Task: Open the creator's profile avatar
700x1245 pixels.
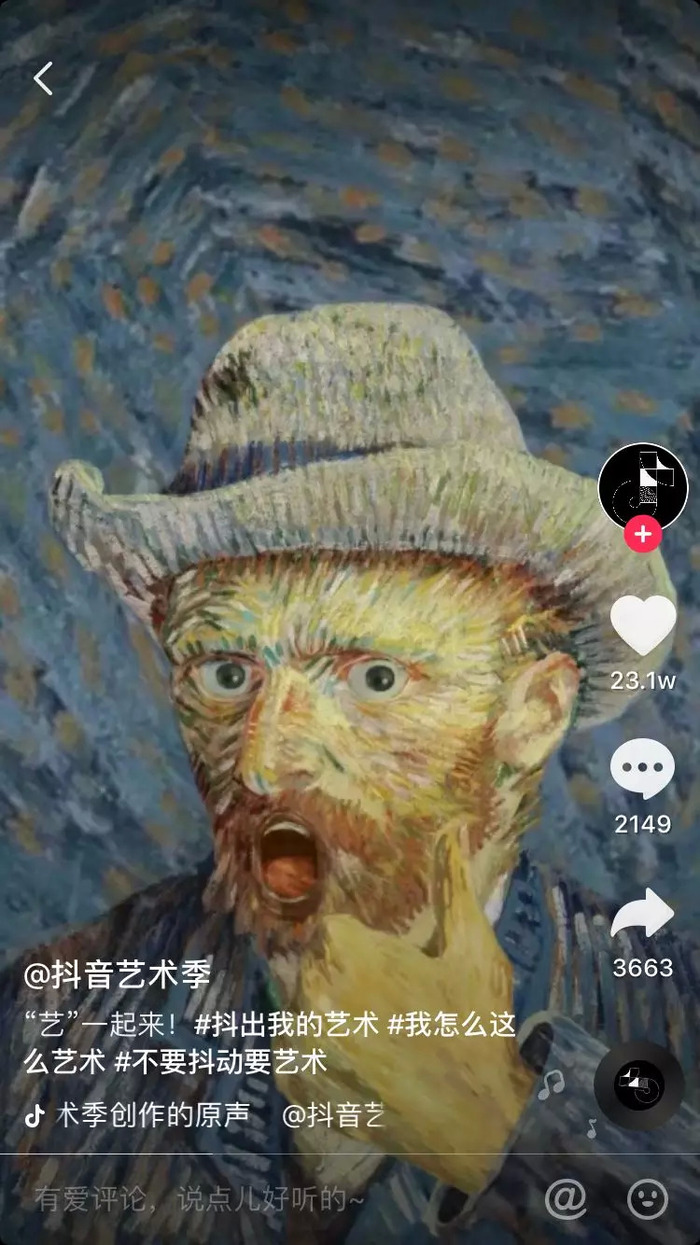Action: (642, 487)
